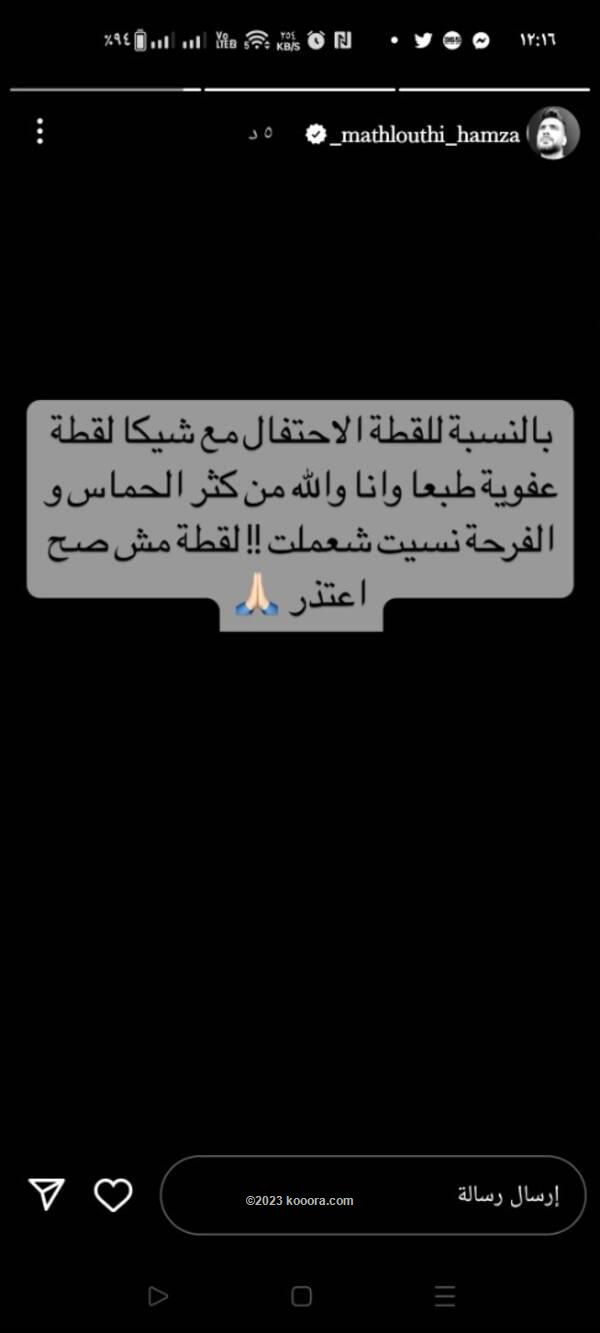Open _mathlouthi_hamza profile picture
Image resolution: width=600 pixels, height=1333 pixels.
[553, 133]
